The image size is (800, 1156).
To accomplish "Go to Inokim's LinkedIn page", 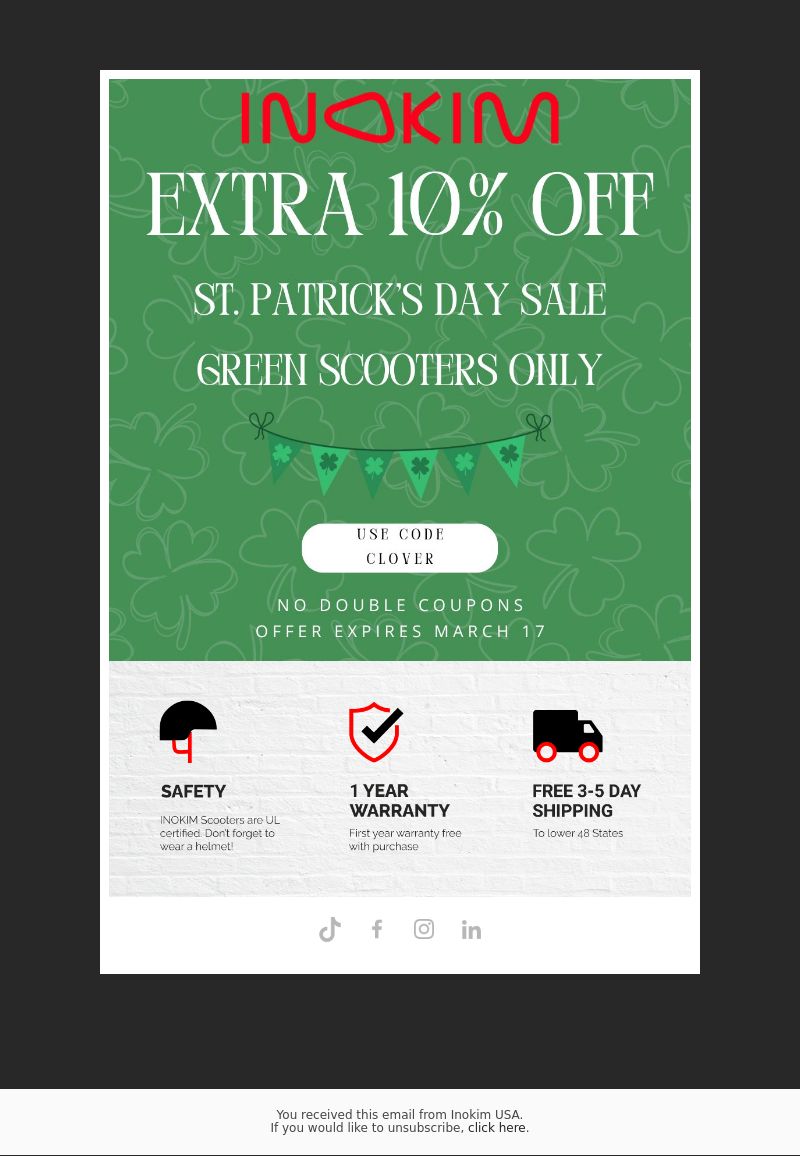I will click(x=471, y=930).
